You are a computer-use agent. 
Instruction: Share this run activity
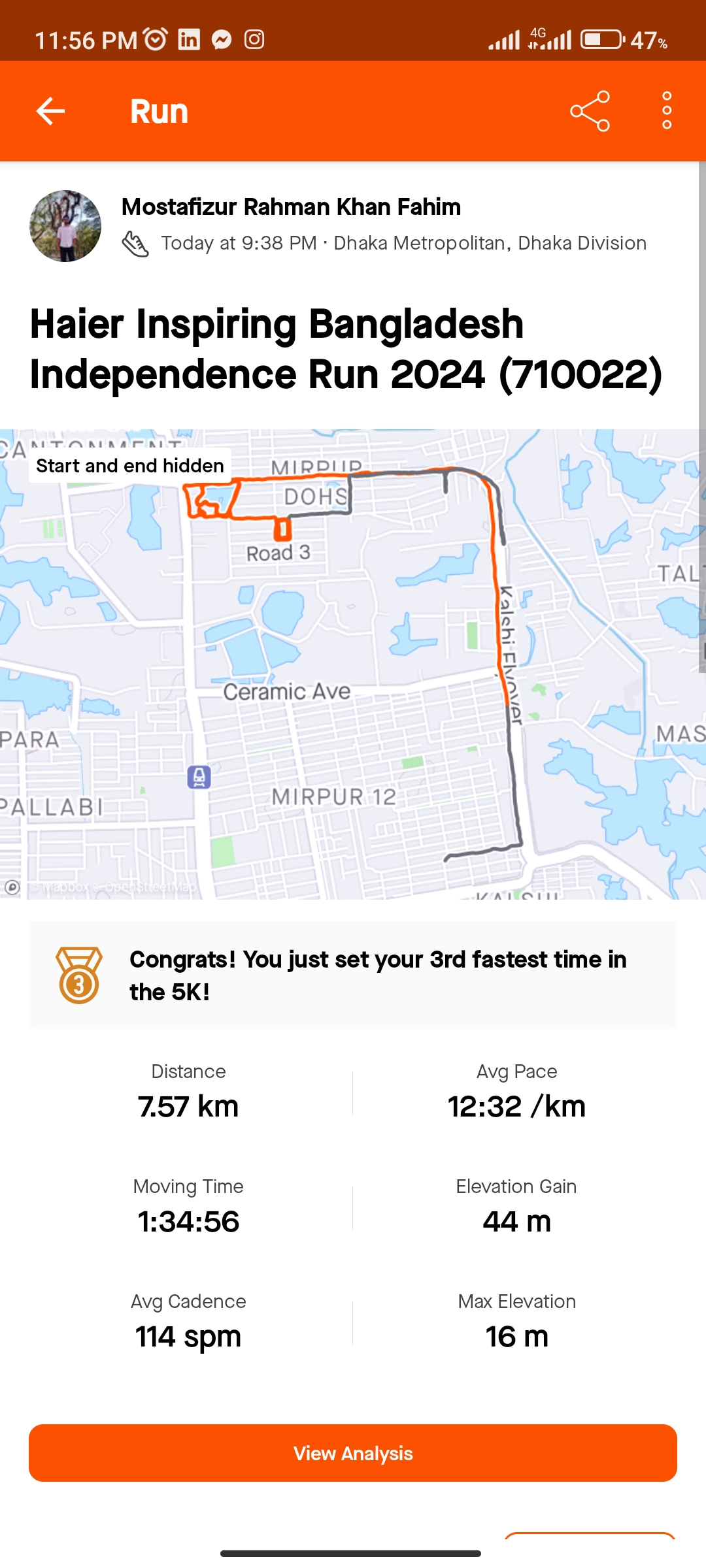(x=590, y=111)
